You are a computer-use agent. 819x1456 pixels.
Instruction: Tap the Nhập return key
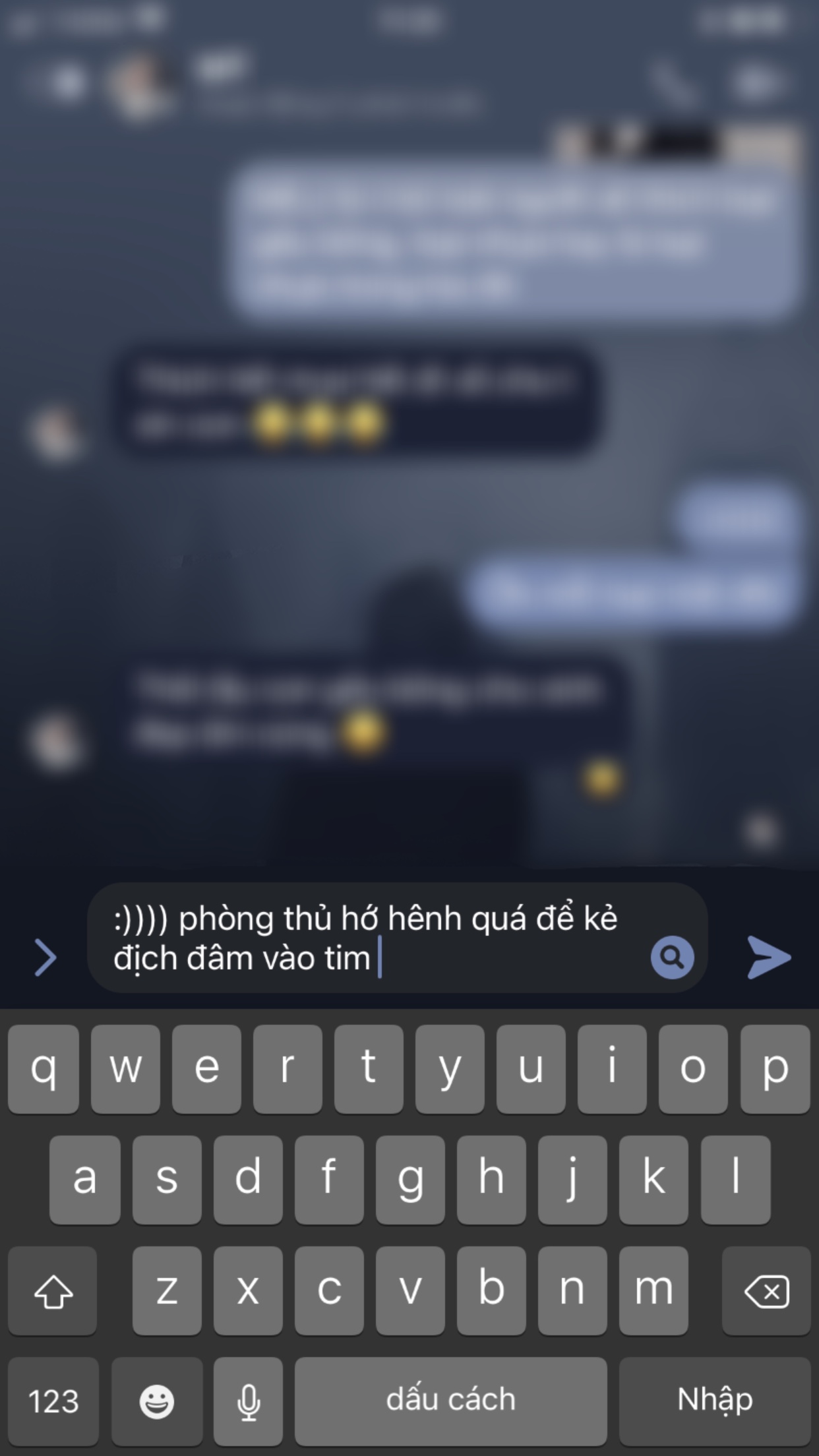pyautogui.click(x=715, y=1400)
